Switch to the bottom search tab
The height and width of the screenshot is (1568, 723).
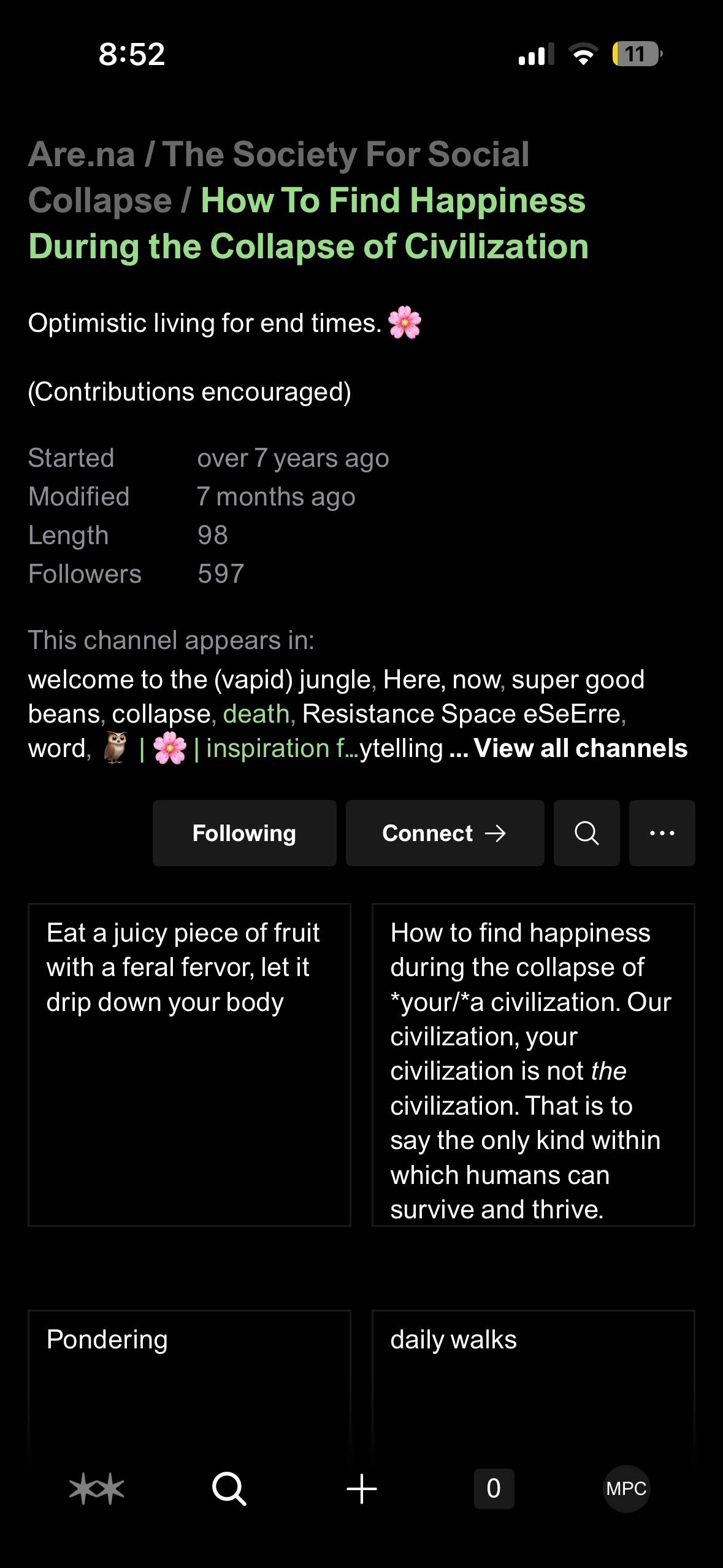(229, 1489)
